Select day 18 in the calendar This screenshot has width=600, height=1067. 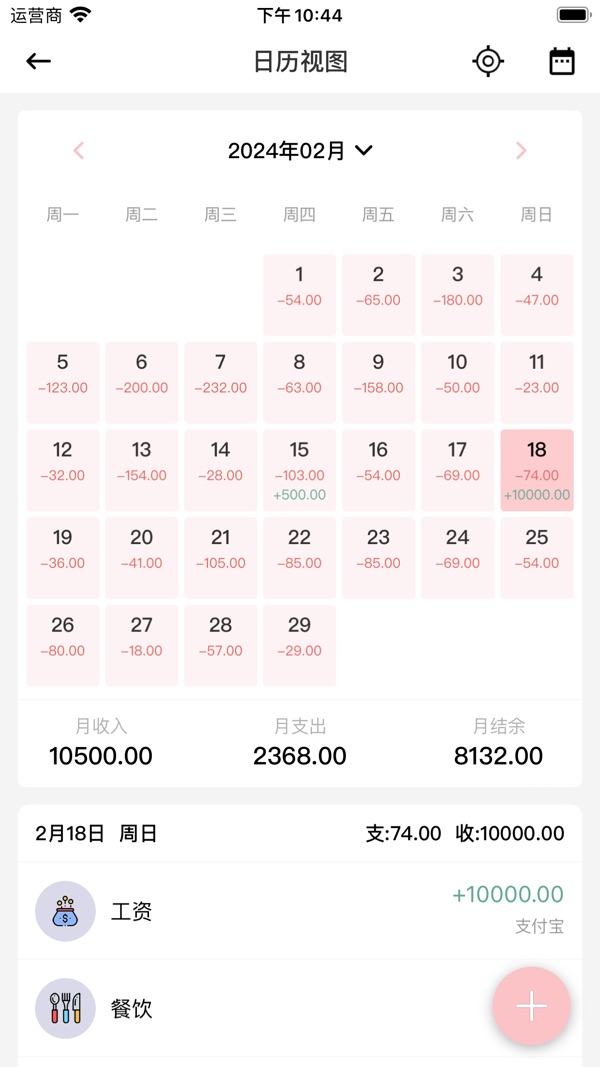pyautogui.click(x=537, y=470)
